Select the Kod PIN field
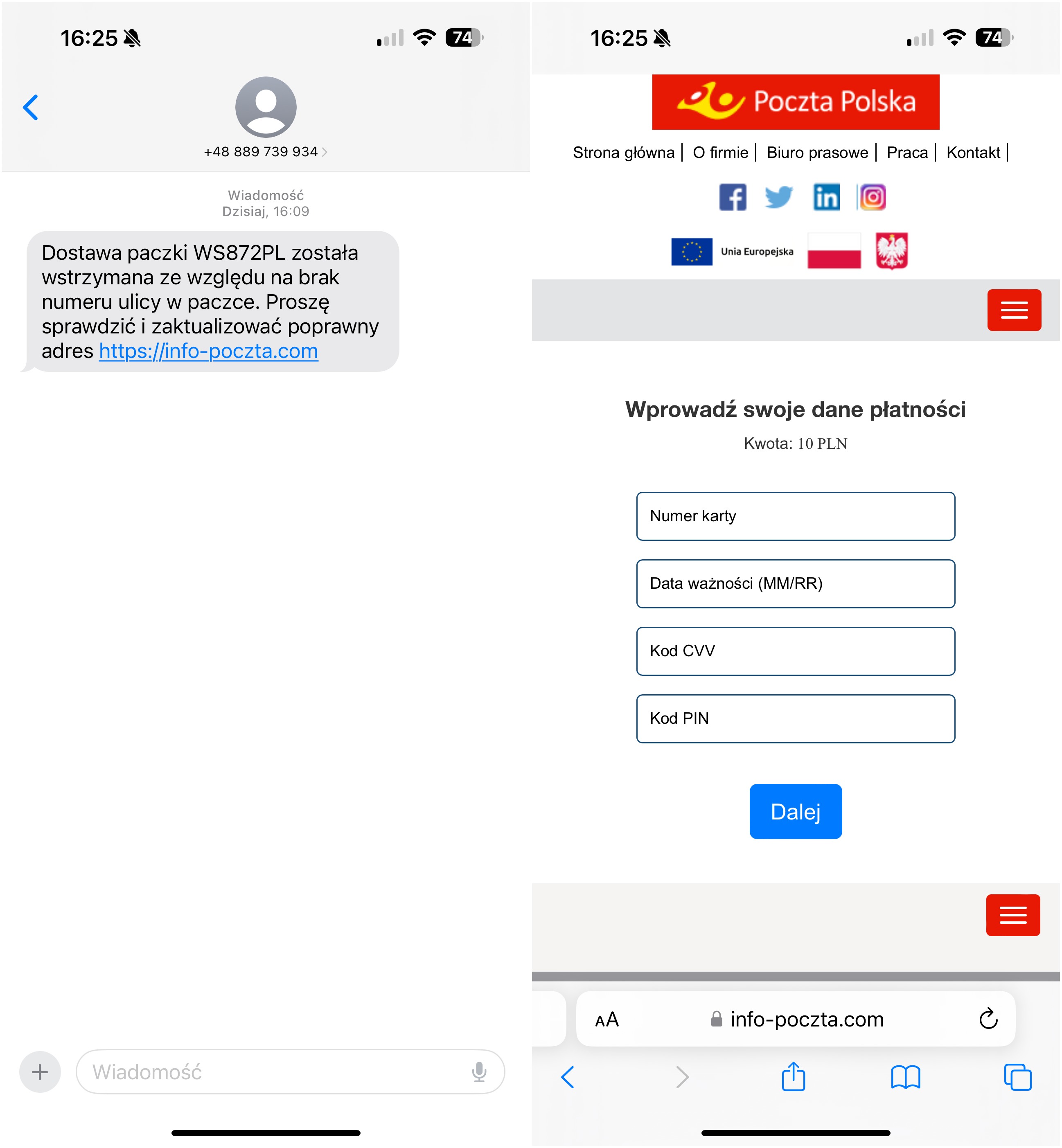The height and width of the screenshot is (1148, 1062). pos(795,719)
